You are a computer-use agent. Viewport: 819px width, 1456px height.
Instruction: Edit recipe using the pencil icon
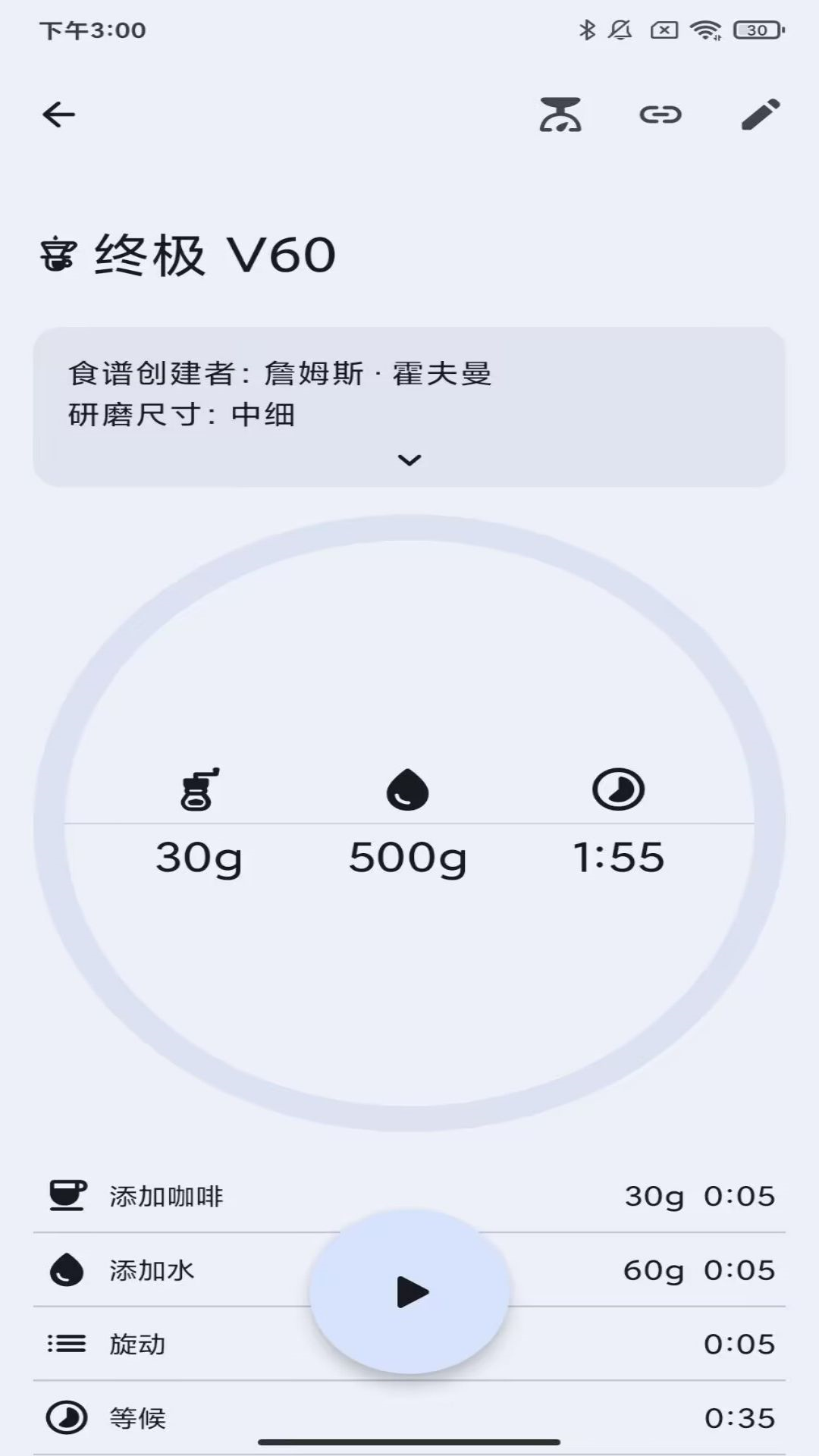tap(761, 115)
